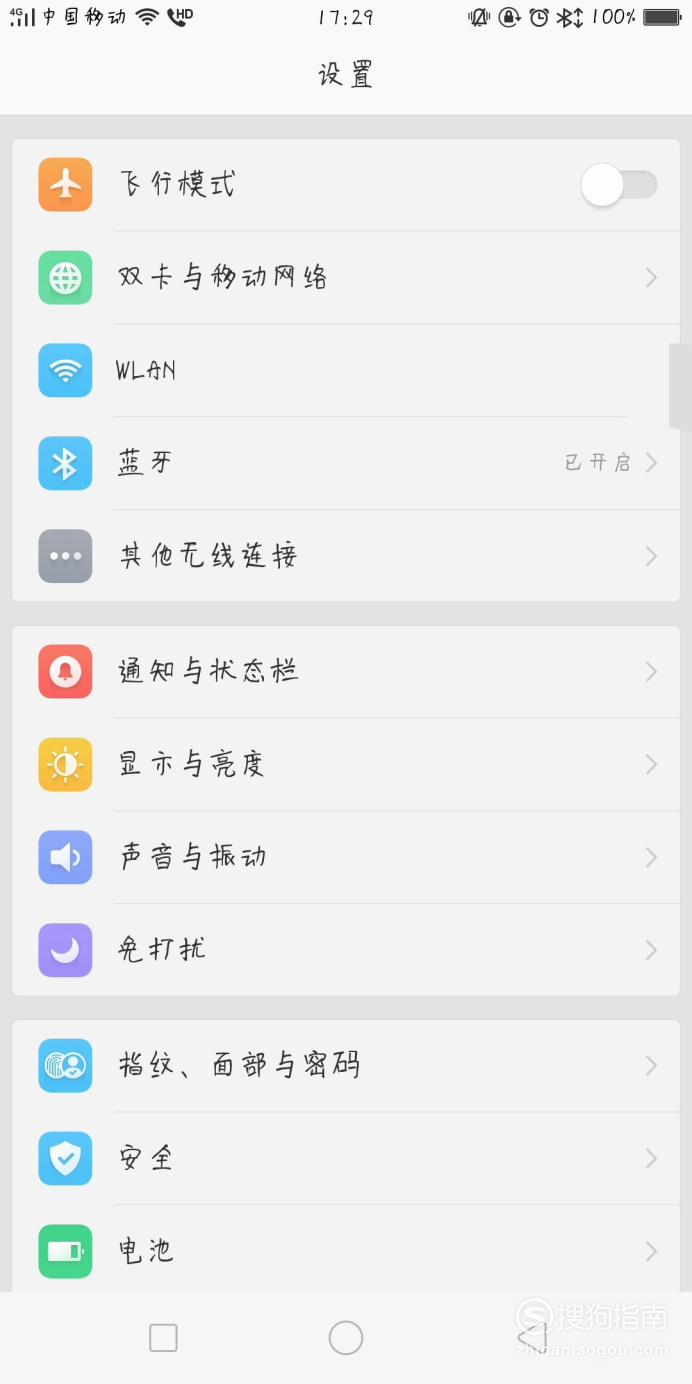Image resolution: width=692 pixels, height=1384 pixels.
Task: Open 电池 settings
Action: [346, 1250]
